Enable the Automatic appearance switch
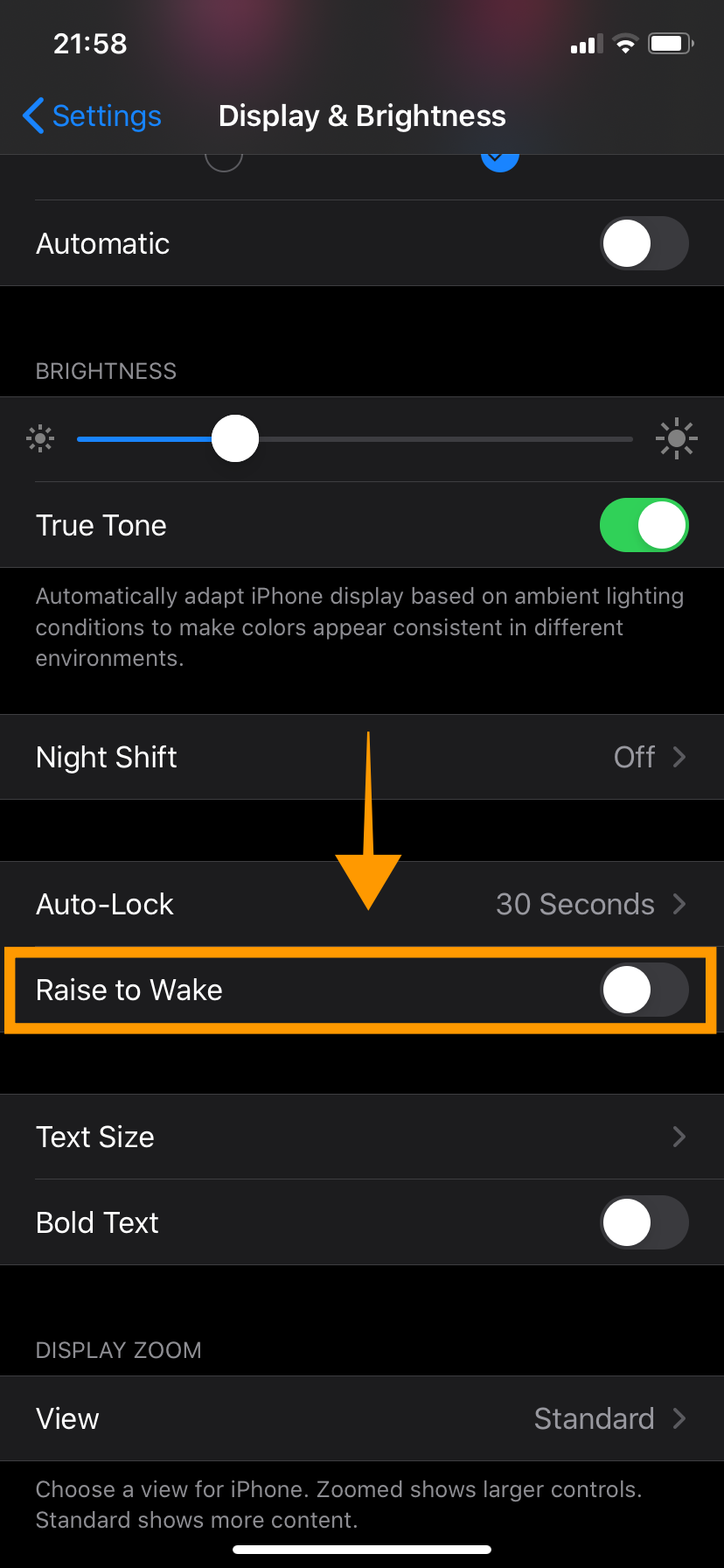Viewport: 724px width, 1568px height. (x=644, y=243)
